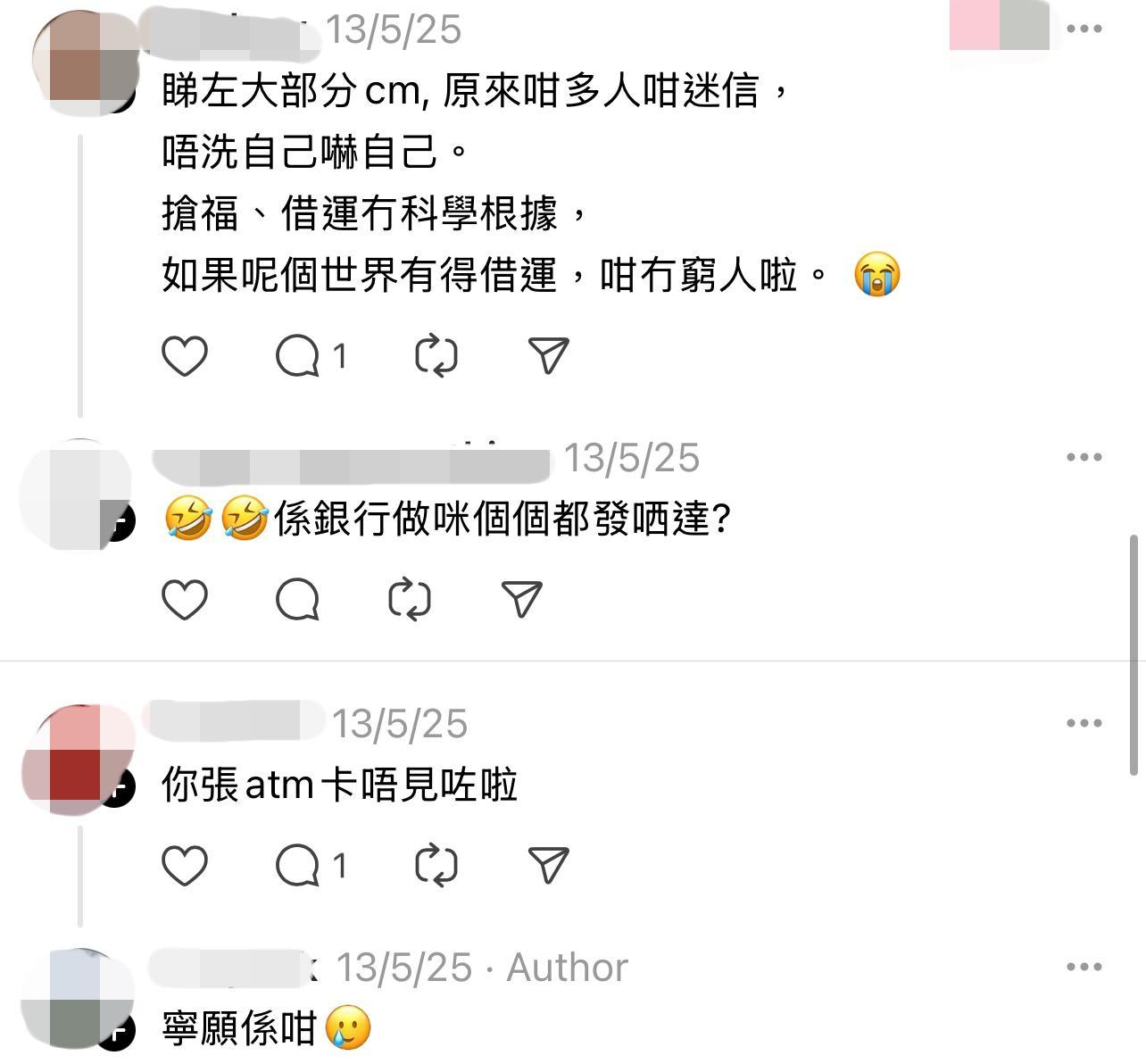Like the comment about 搶福、借運冇科學根據
The image size is (1146, 1064).
pos(185,356)
